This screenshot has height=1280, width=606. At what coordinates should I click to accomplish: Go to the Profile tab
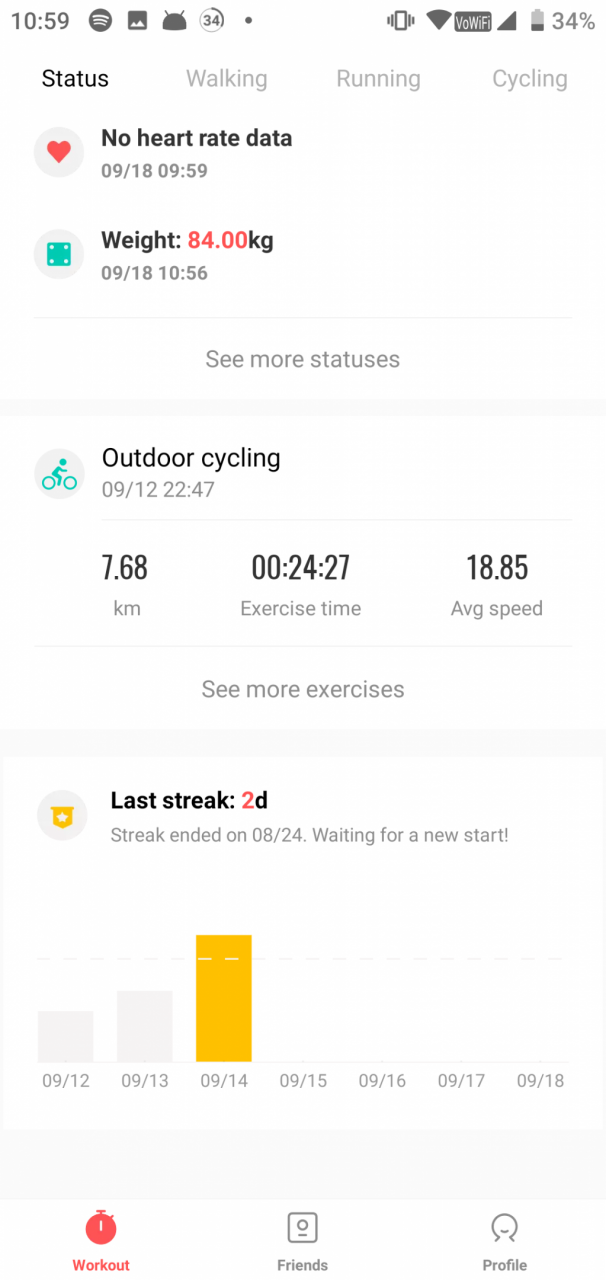(x=504, y=1241)
